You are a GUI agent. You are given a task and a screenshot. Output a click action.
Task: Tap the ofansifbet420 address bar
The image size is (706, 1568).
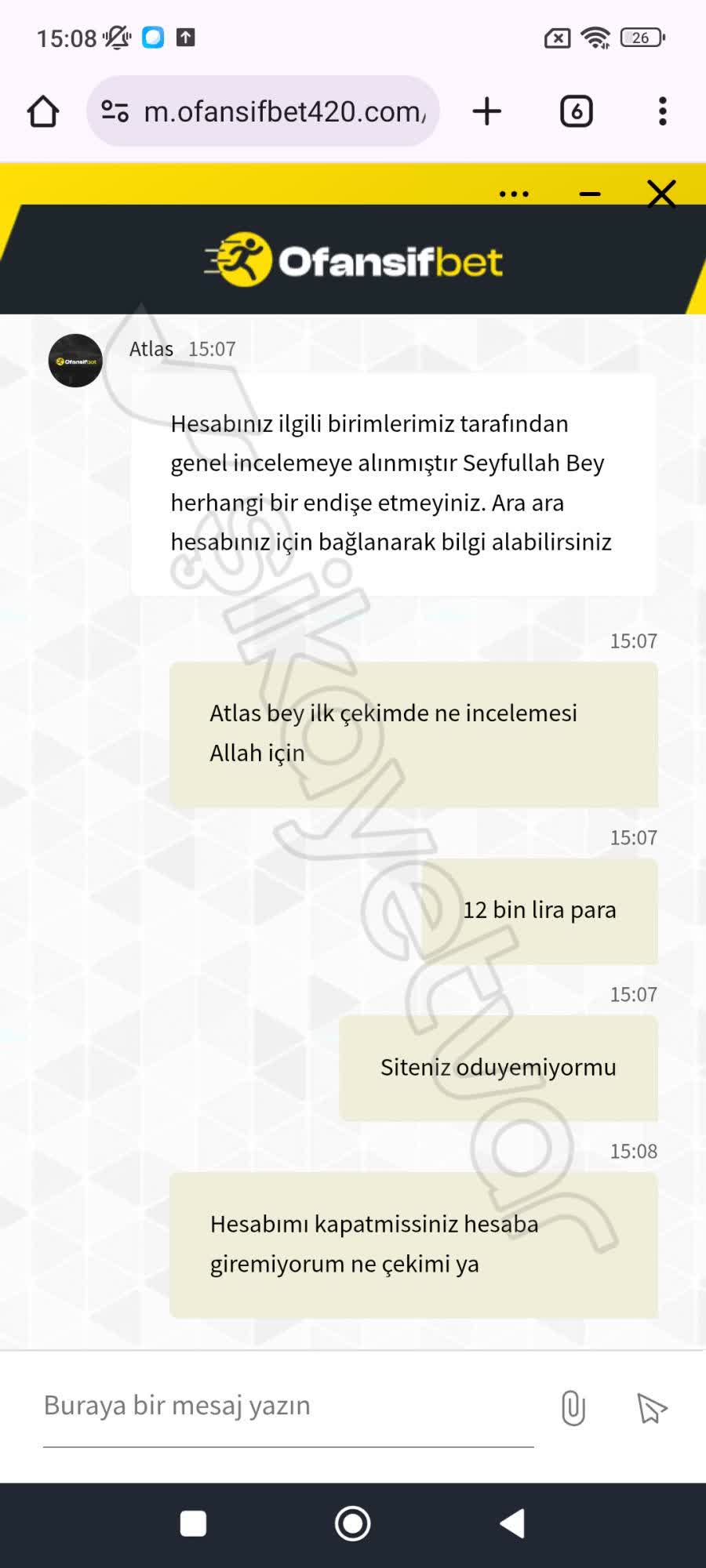coord(263,111)
